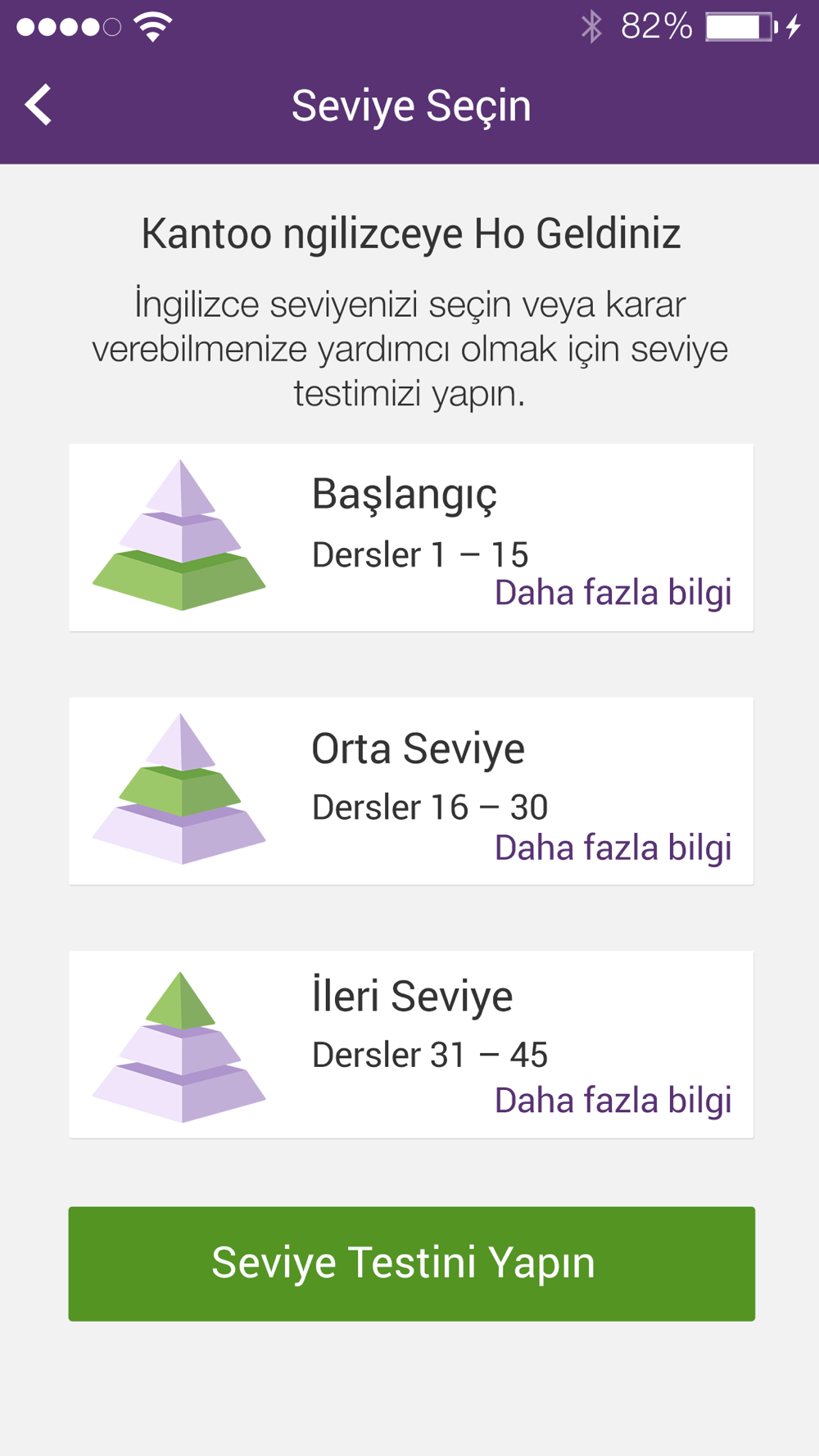
Task: Show Daha fazla bilgi for İleri Seviye
Action: [613, 1101]
